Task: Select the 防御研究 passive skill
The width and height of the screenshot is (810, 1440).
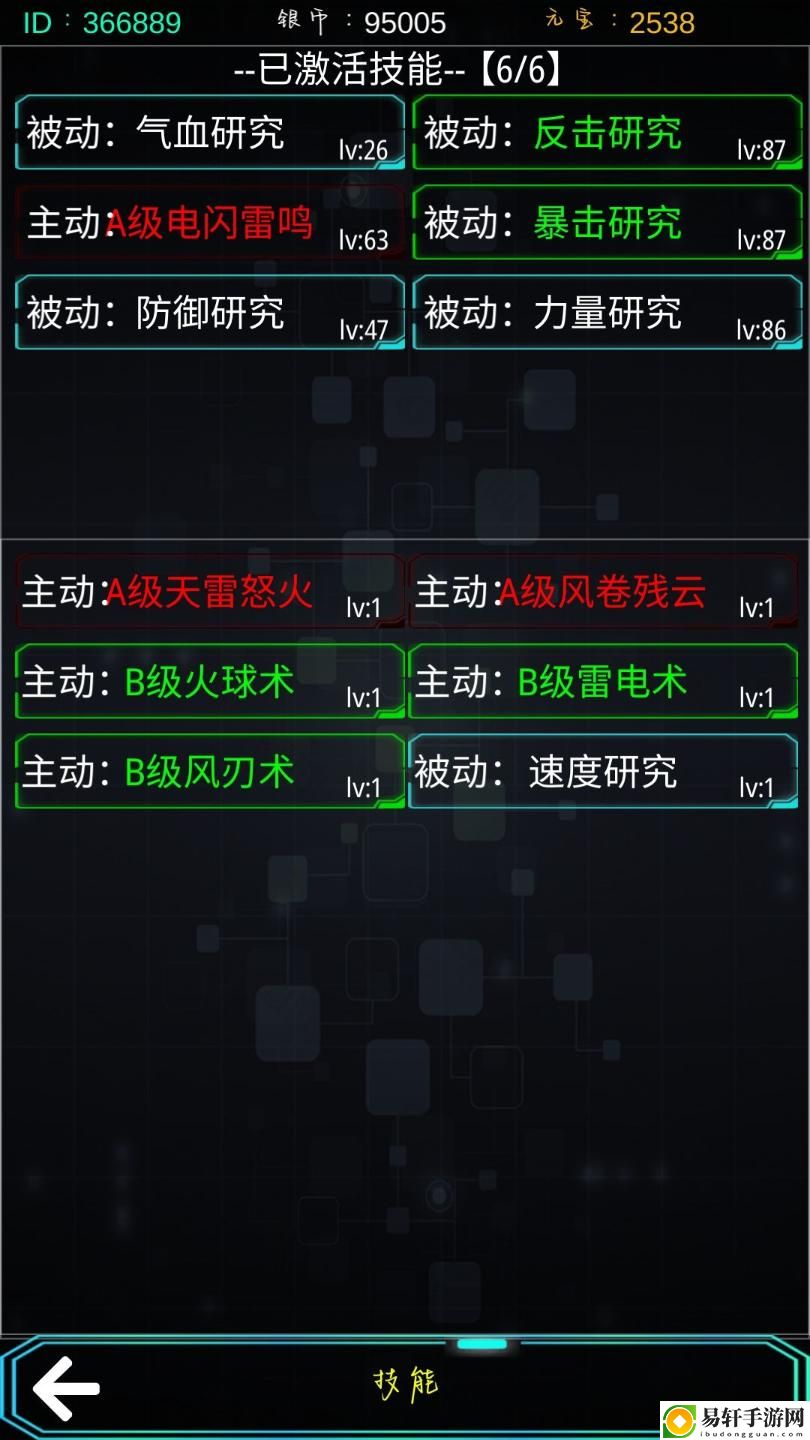Action: click(210, 313)
